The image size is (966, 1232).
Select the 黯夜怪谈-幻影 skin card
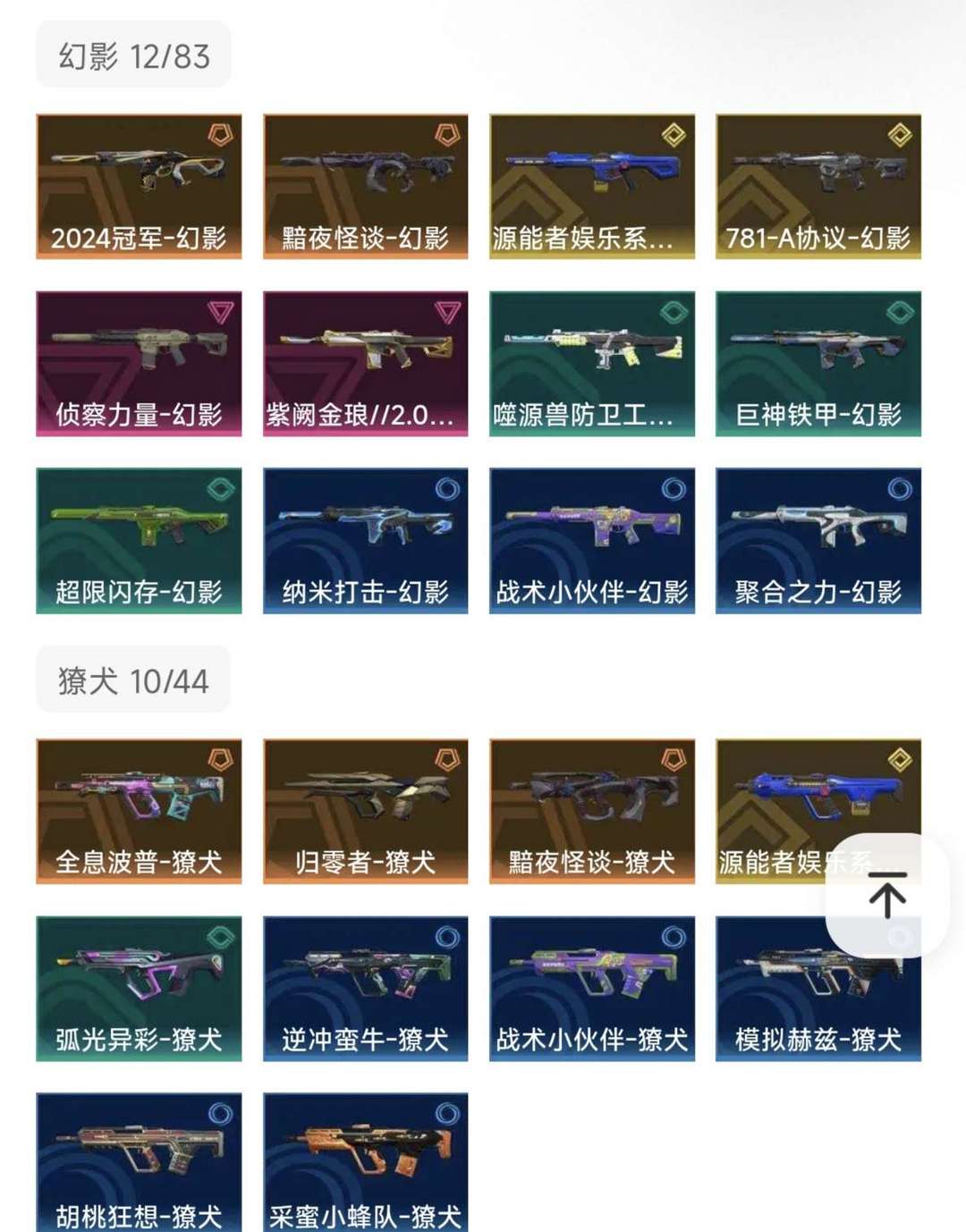click(x=365, y=183)
